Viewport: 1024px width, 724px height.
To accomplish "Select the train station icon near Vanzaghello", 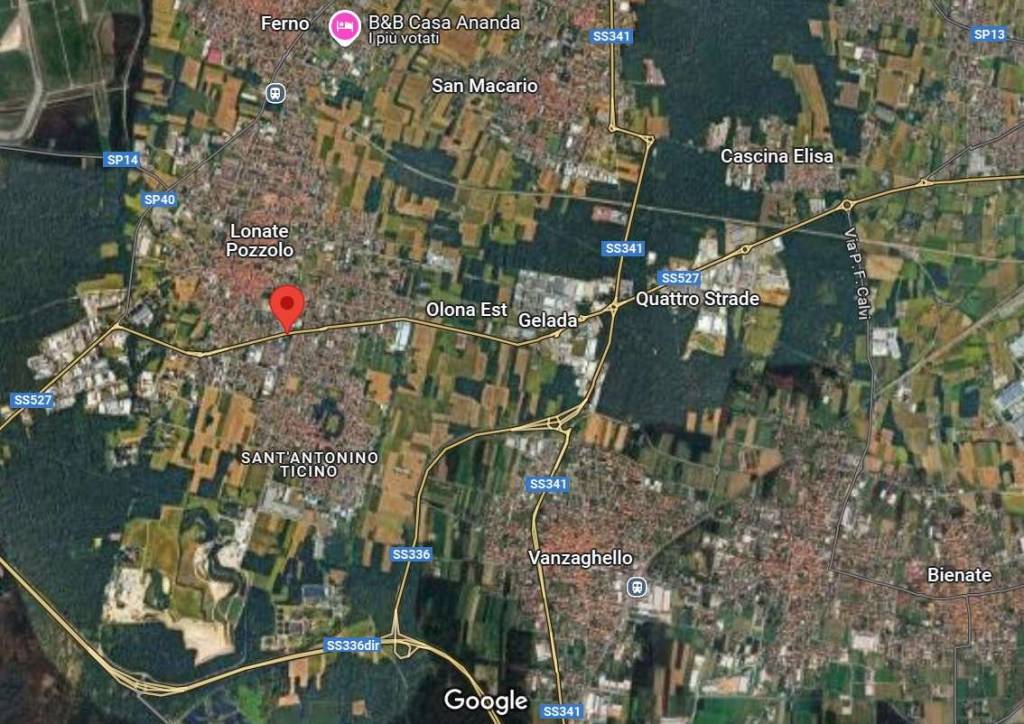I will click(635, 587).
